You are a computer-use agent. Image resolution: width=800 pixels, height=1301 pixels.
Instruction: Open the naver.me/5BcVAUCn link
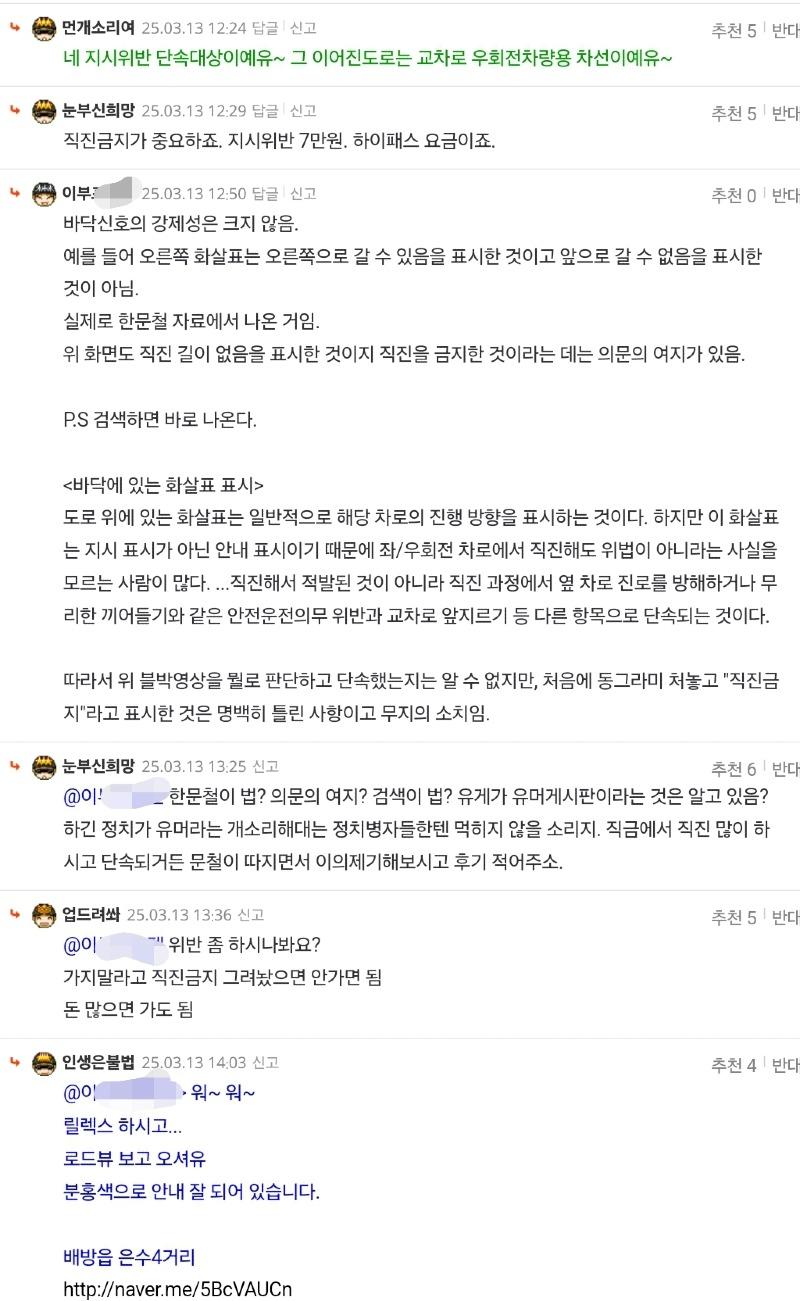tap(177, 1288)
